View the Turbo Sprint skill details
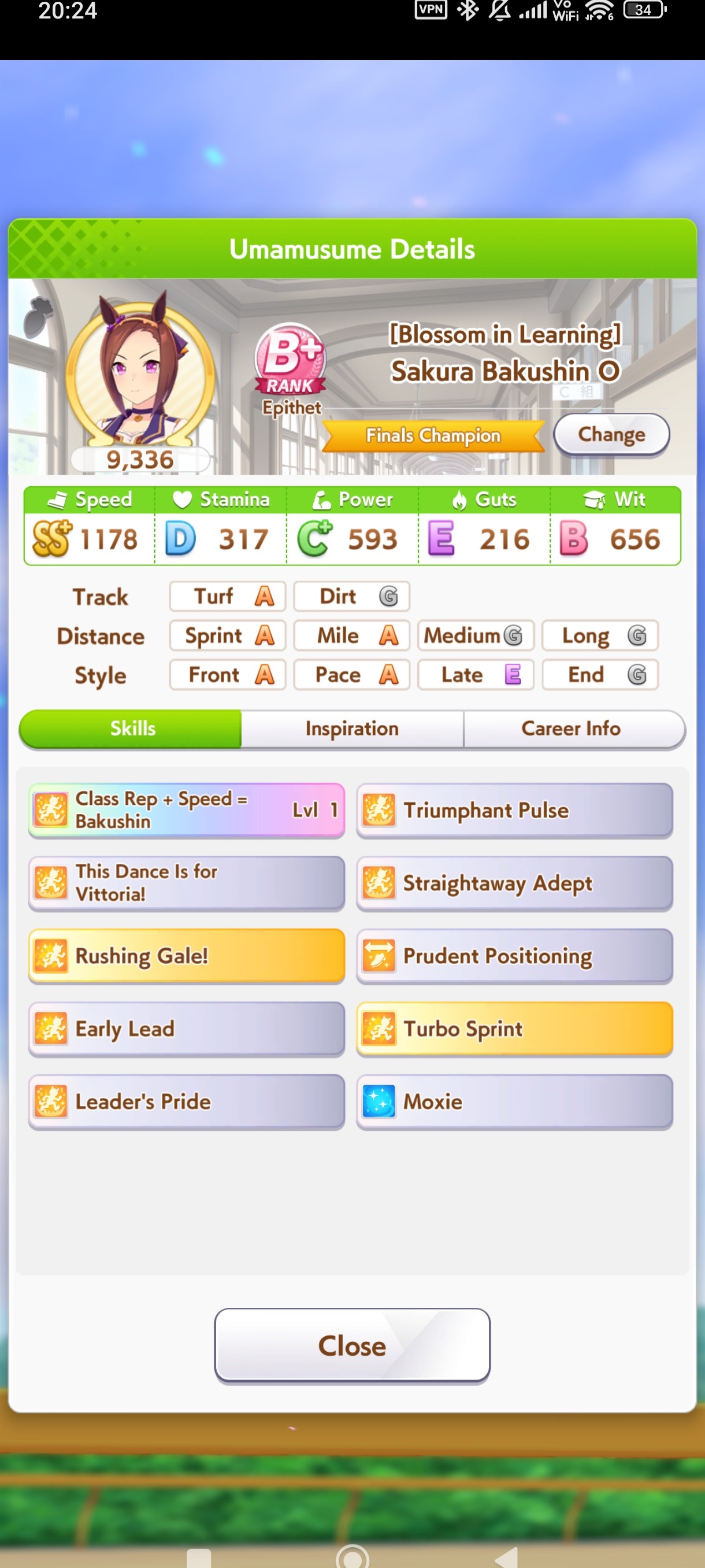Screen dimensions: 705x1568 point(515,1029)
